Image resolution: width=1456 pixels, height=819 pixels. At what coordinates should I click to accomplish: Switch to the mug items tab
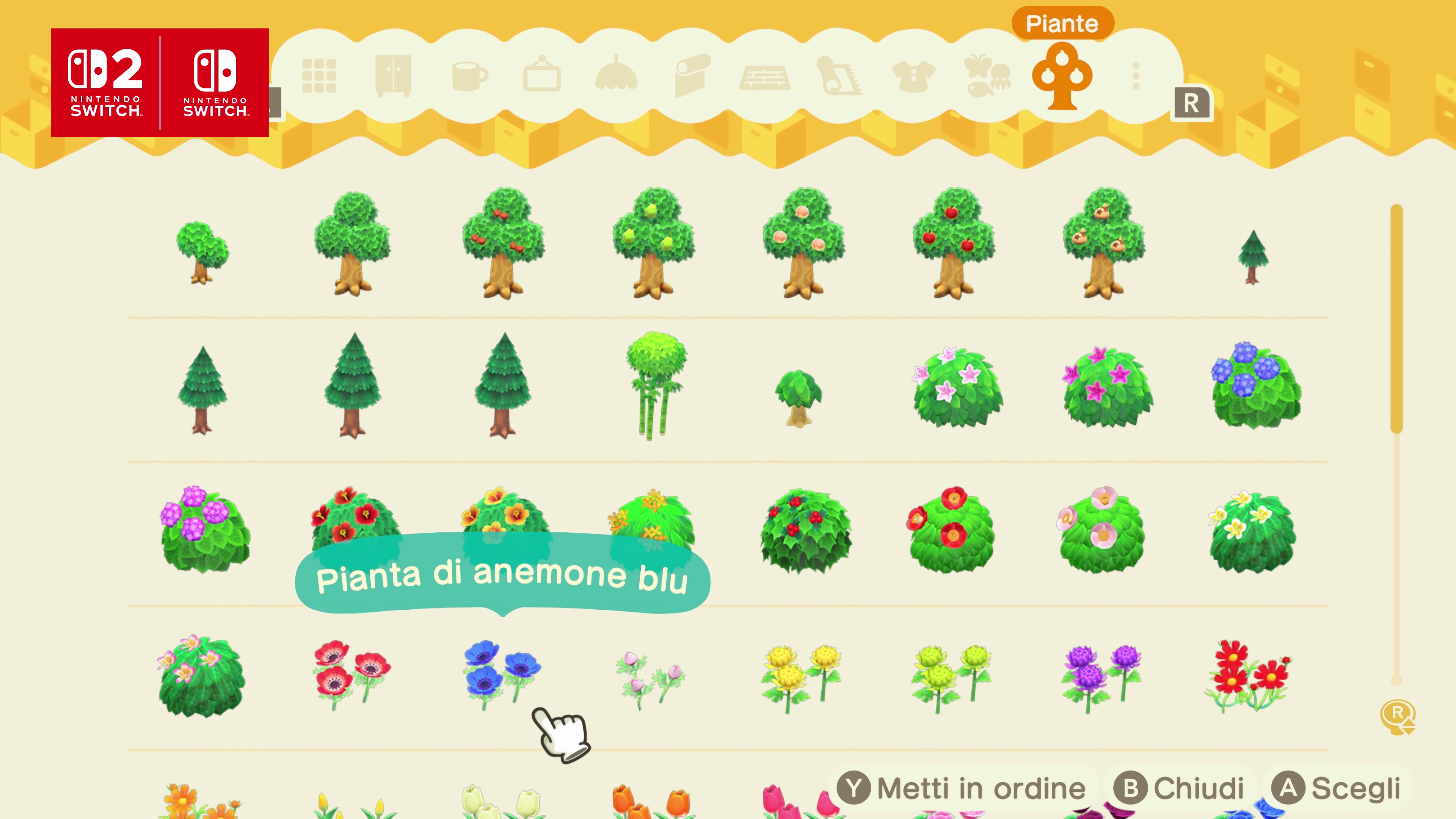click(469, 76)
